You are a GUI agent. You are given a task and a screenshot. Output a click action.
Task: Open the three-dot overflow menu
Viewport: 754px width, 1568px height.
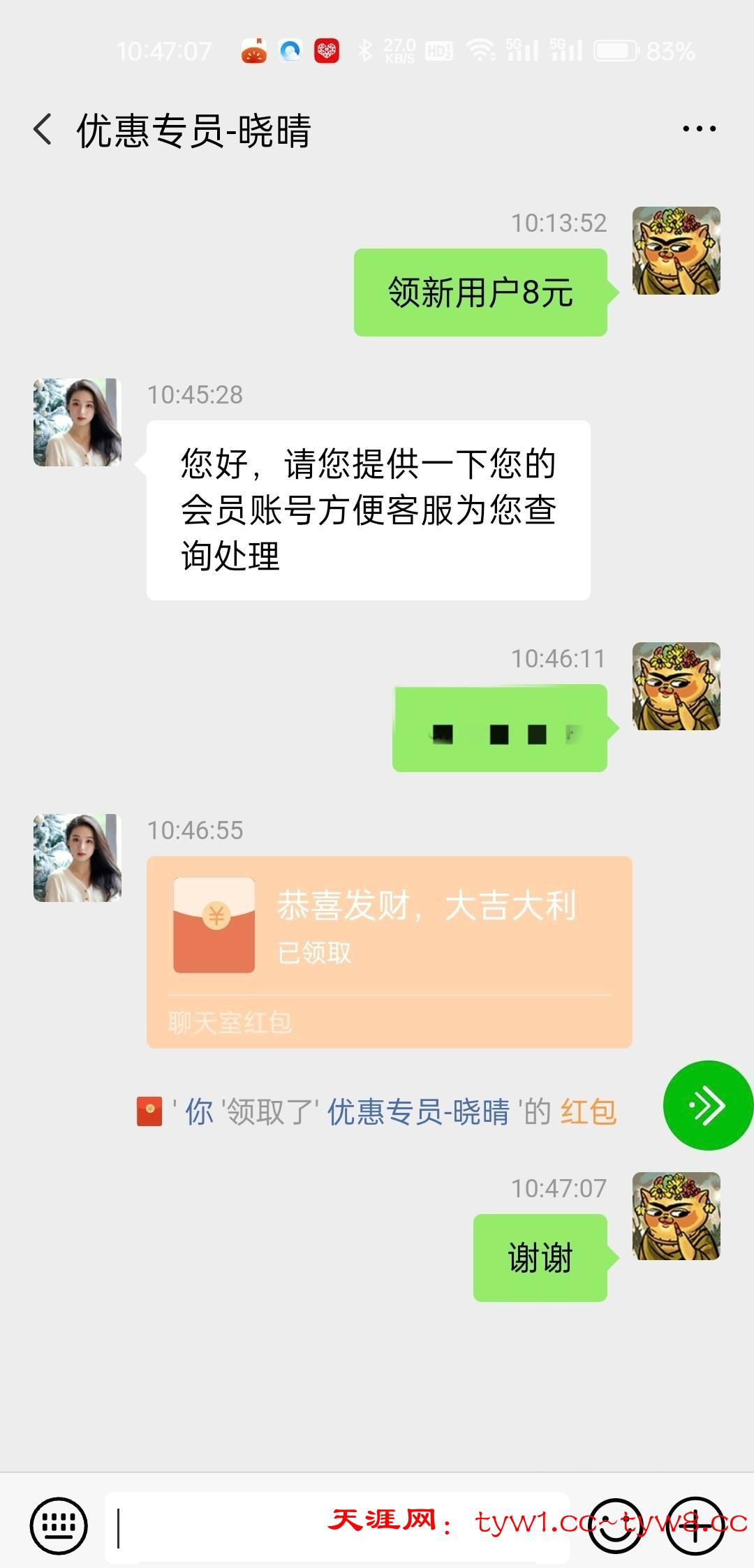pos(699,129)
